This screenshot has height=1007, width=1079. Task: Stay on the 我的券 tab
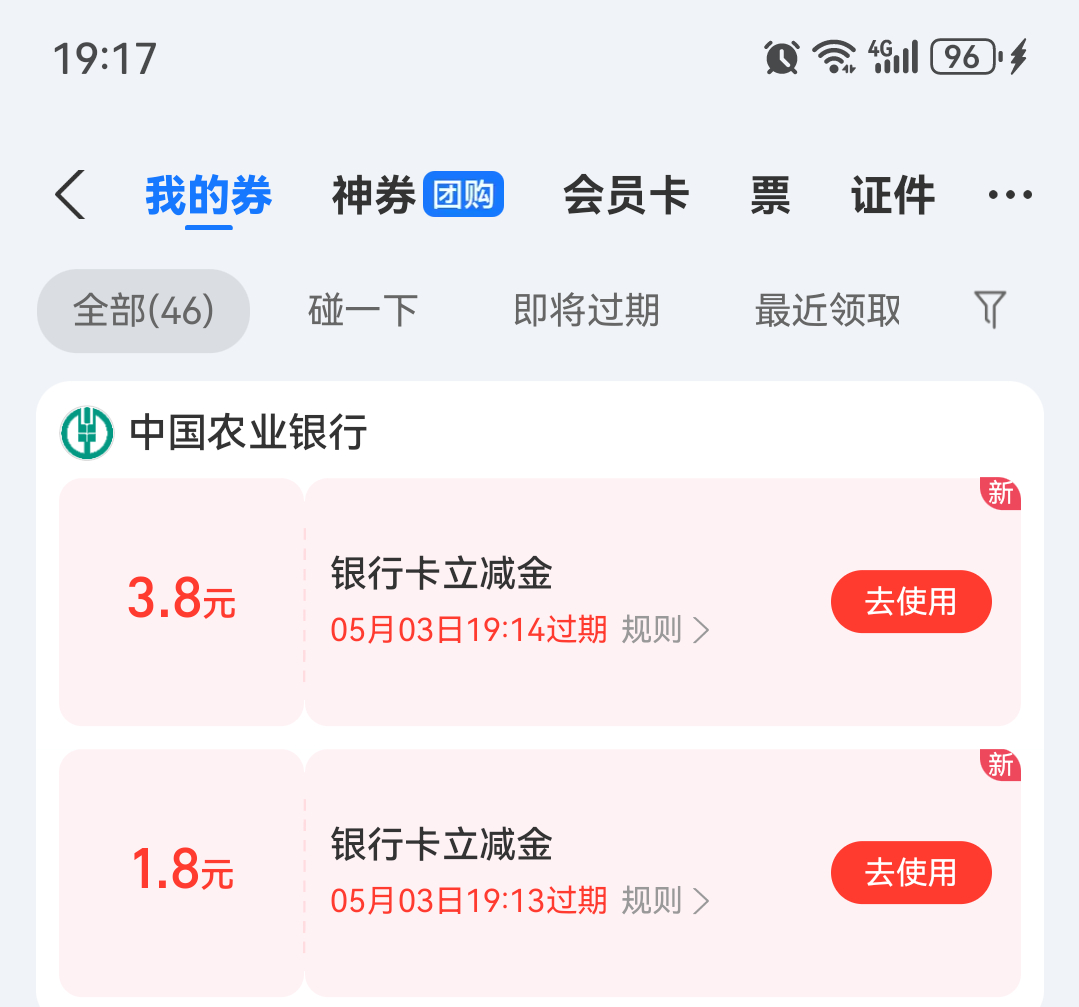pyautogui.click(x=208, y=195)
